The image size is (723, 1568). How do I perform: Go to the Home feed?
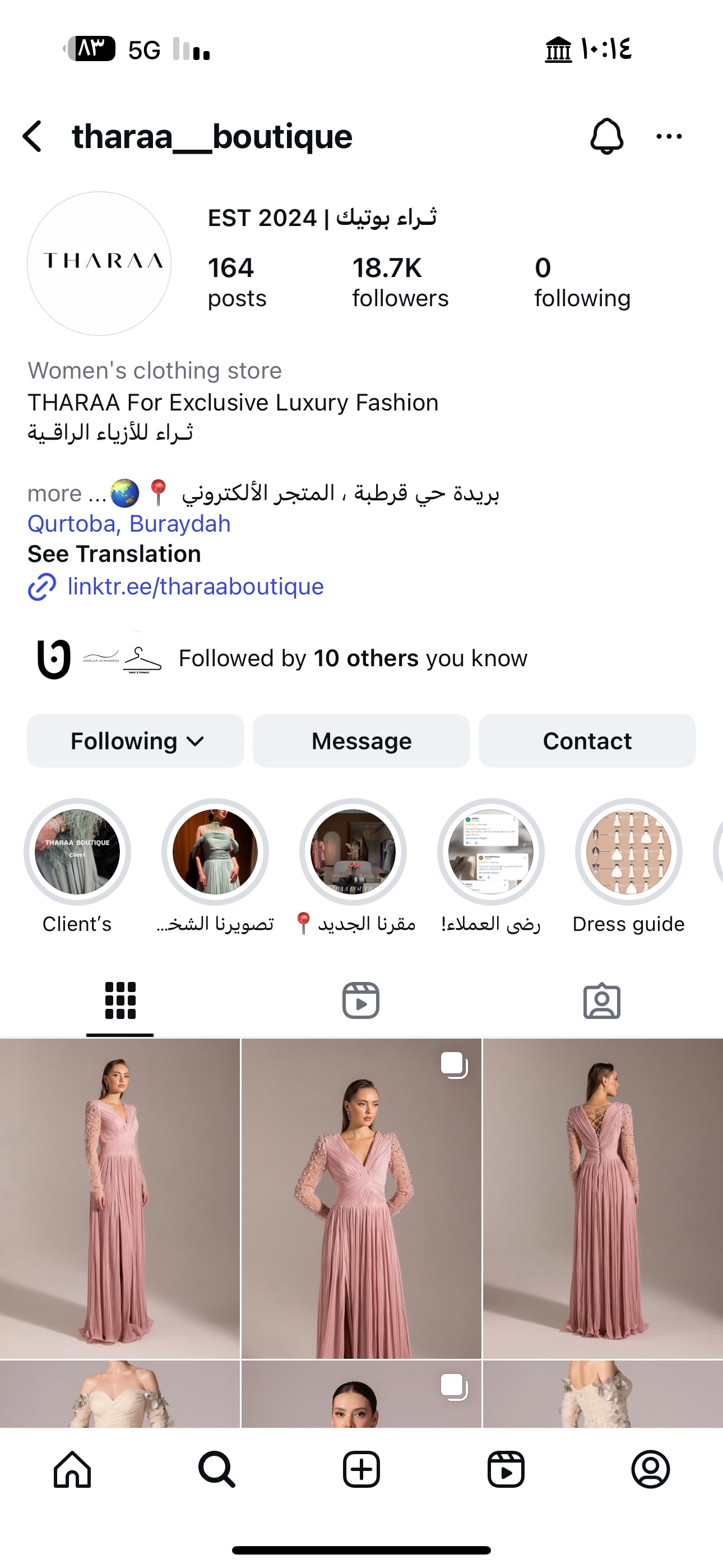72,1469
